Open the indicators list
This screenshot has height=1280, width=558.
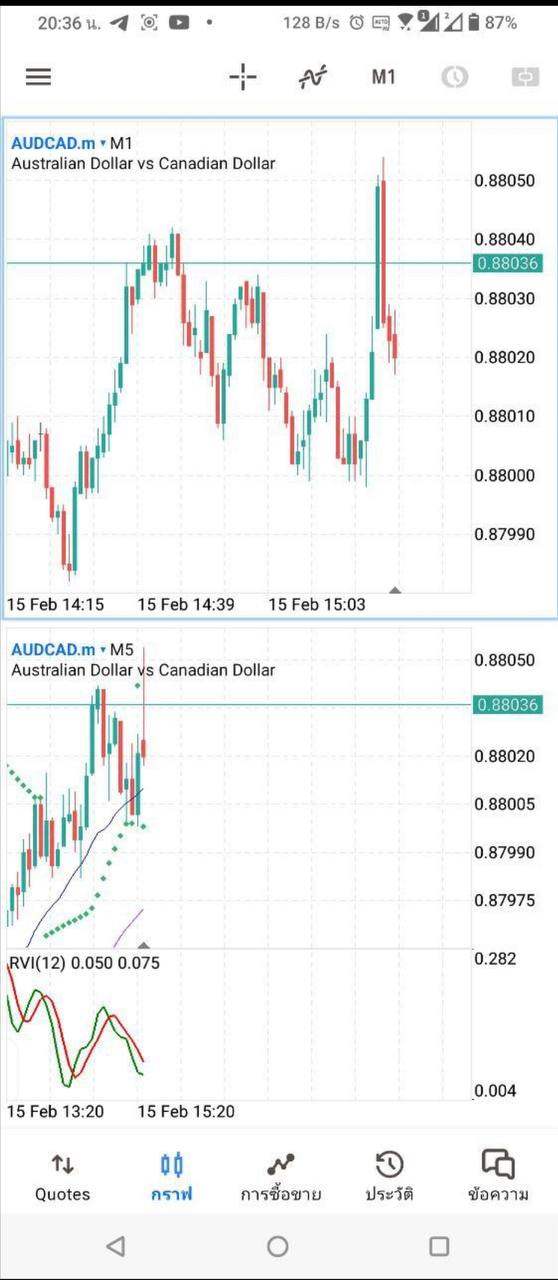point(313,77)
